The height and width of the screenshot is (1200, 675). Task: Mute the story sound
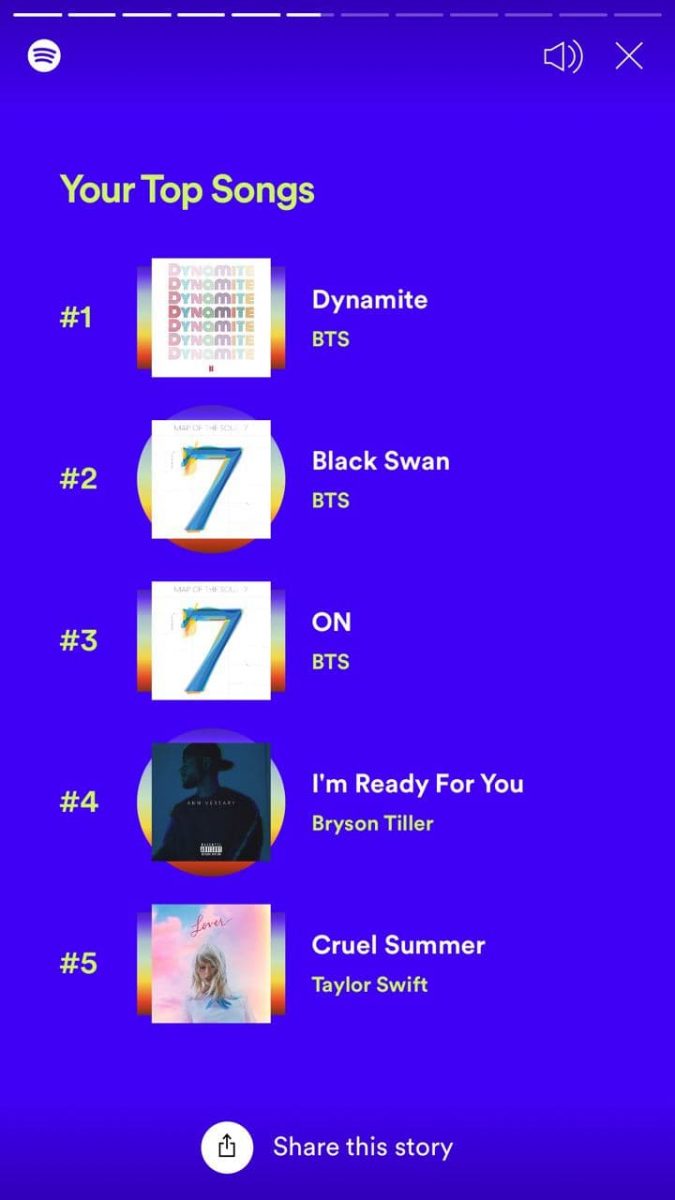[562, 57]
